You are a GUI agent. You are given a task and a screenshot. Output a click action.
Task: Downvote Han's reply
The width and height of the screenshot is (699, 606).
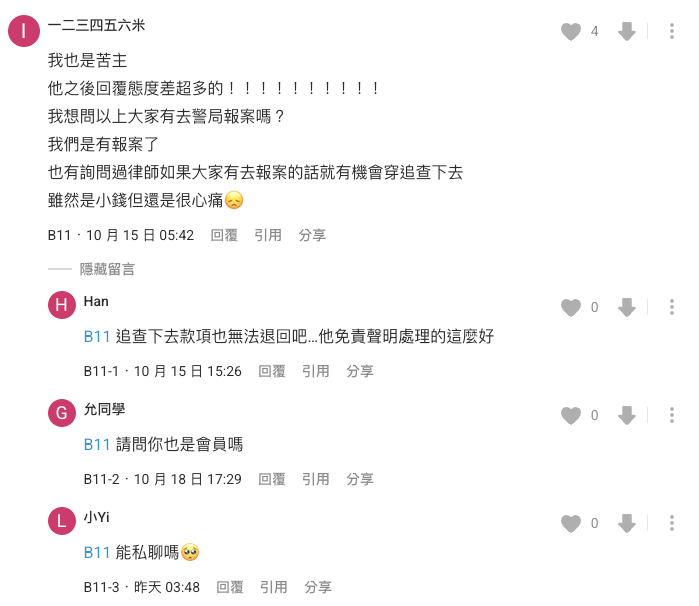627,307
